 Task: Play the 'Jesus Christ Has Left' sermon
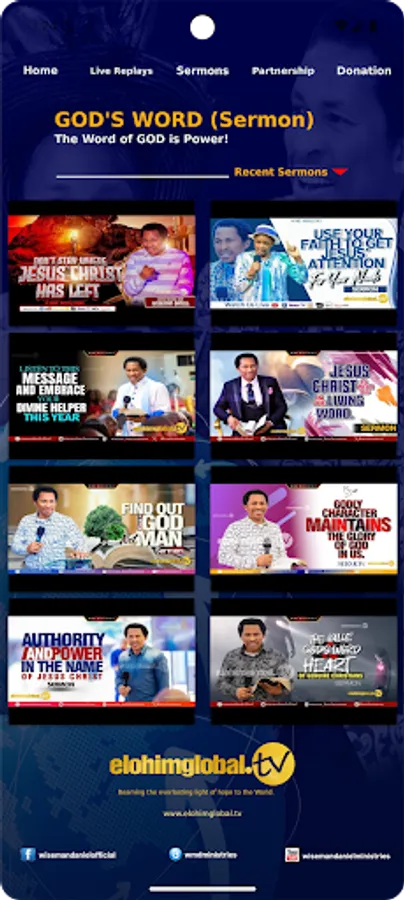pos(102,263)
